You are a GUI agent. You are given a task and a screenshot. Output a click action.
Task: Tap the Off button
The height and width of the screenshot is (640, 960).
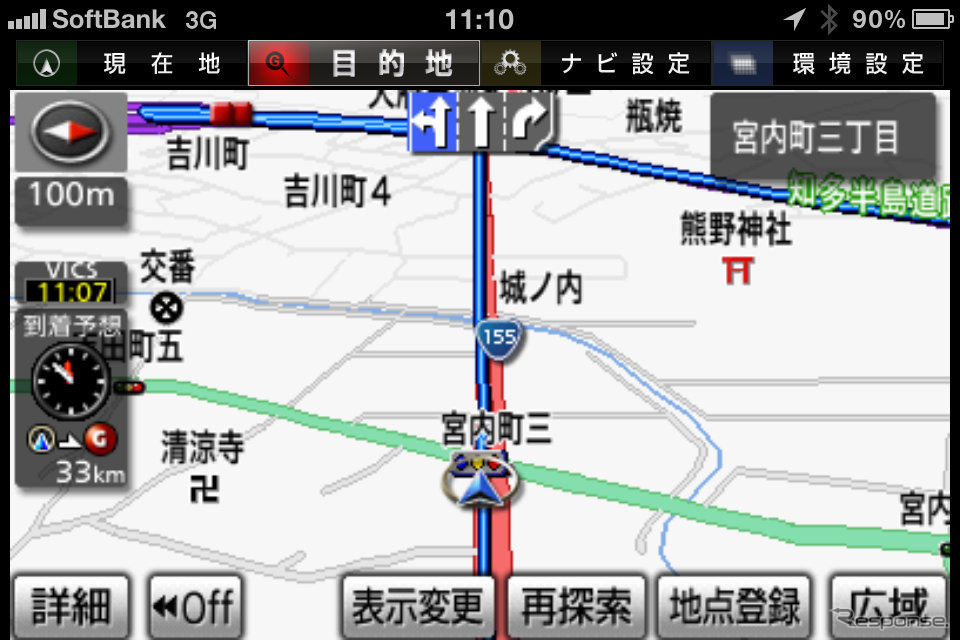(x=194, y=605)
